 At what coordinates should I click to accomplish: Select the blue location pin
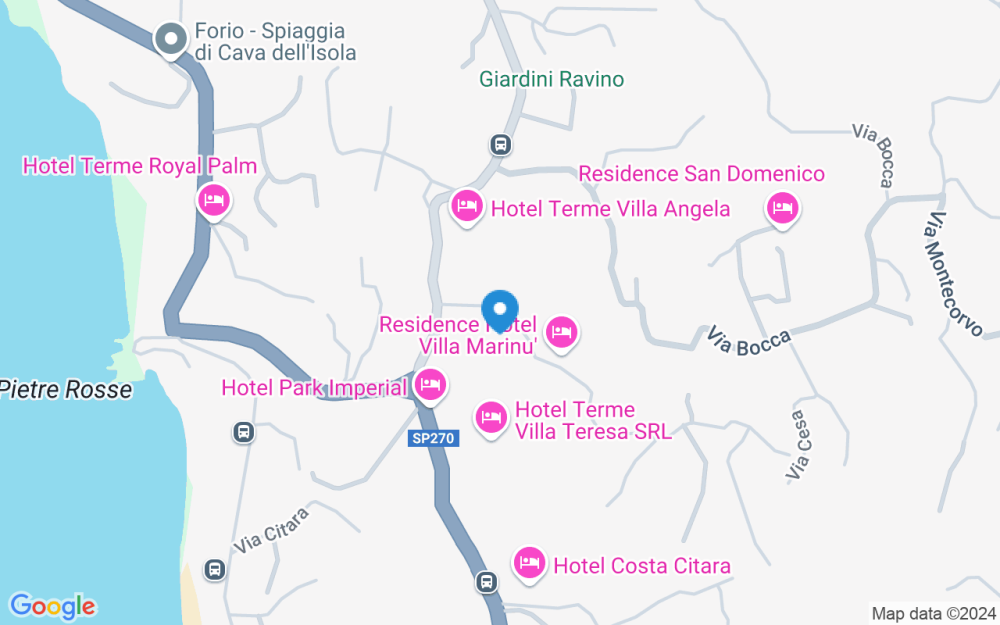500,311
